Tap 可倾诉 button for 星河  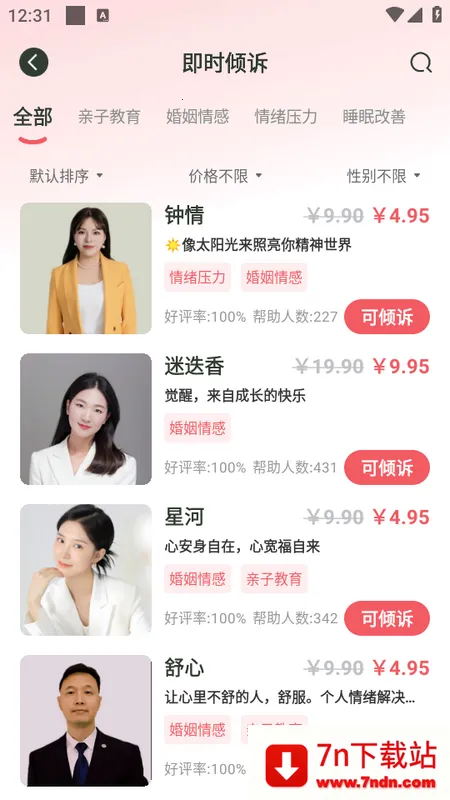click(387, 618)
